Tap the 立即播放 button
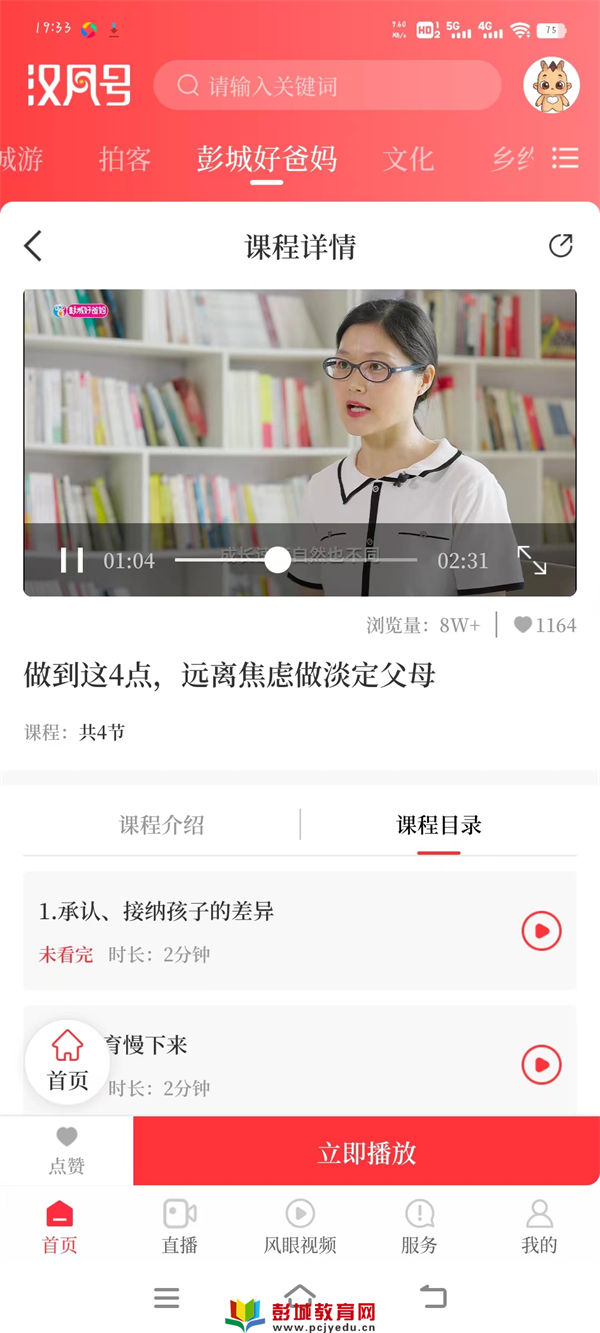The image size is (600, 1333). 366,1153
